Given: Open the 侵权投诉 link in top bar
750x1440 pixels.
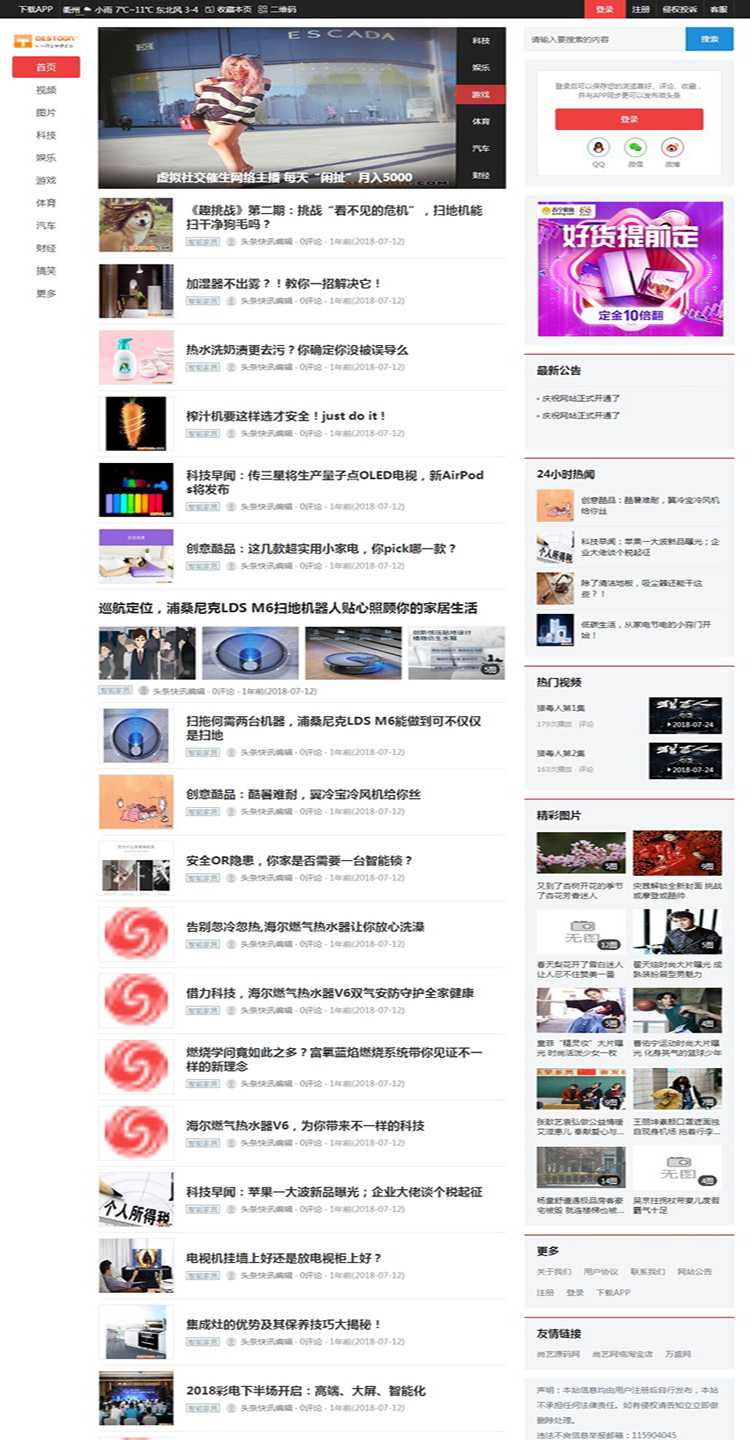Looking at the screenshot, I should click(680, 9).
